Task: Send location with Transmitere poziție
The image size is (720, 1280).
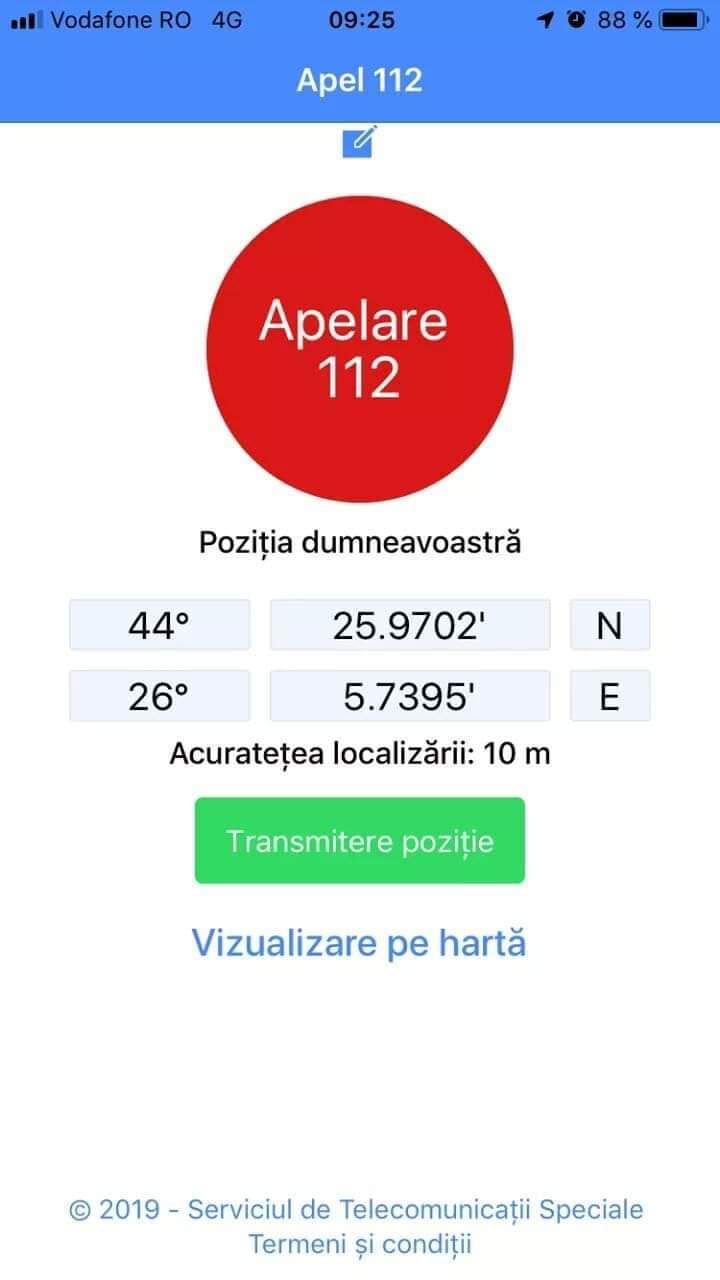Action: 360,840
